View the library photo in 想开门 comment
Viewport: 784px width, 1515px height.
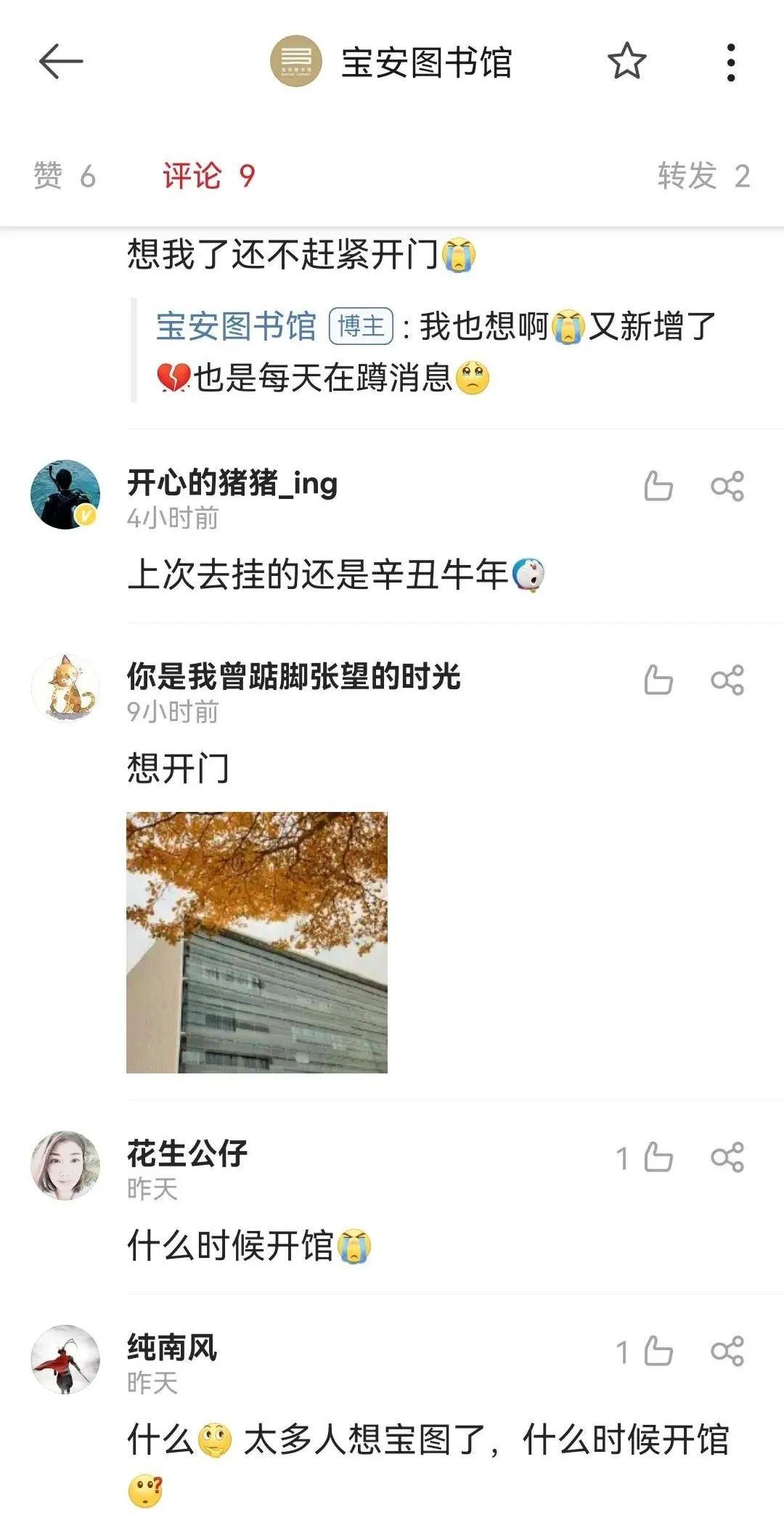[x=257, y=942]
